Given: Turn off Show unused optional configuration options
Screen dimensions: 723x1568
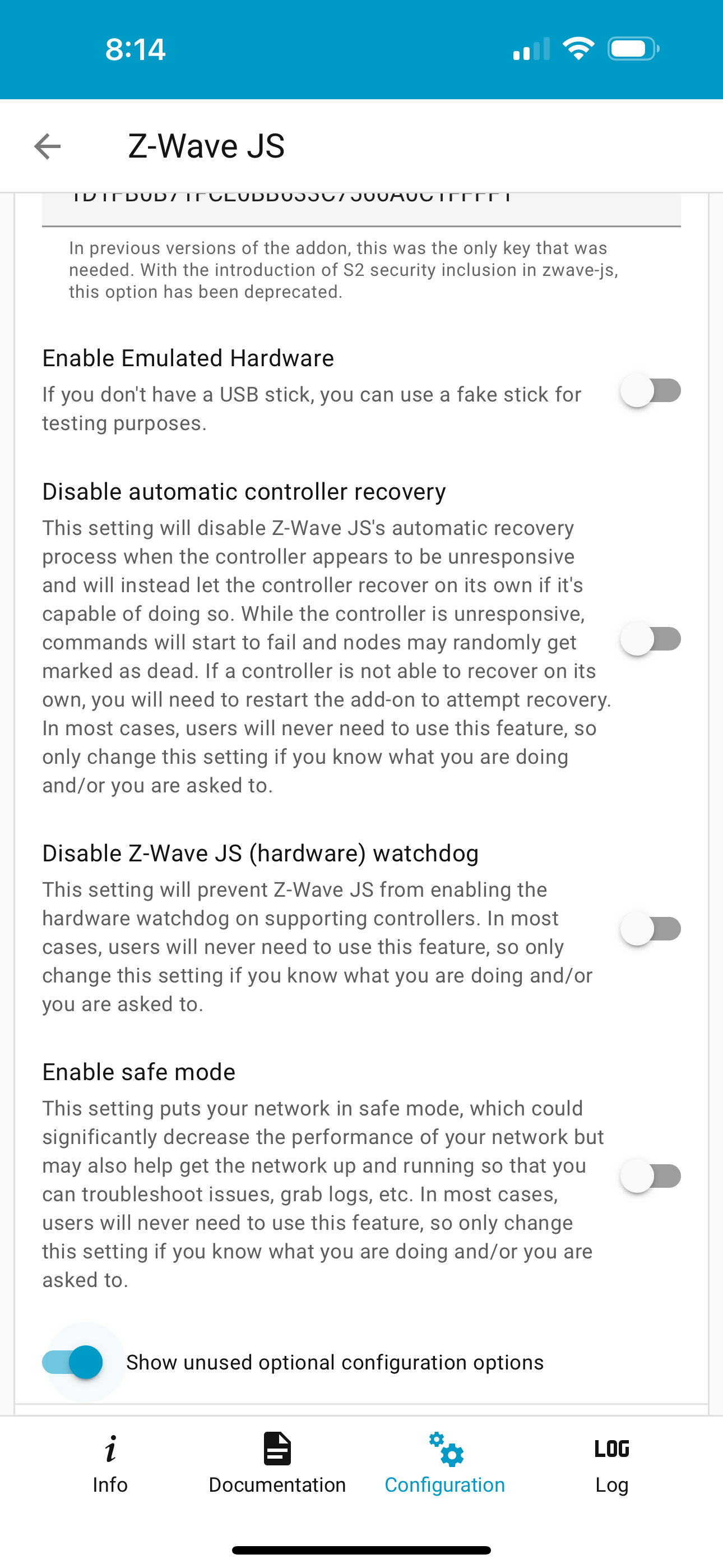Looking at the screenshot, I should tap(72, 1362).
